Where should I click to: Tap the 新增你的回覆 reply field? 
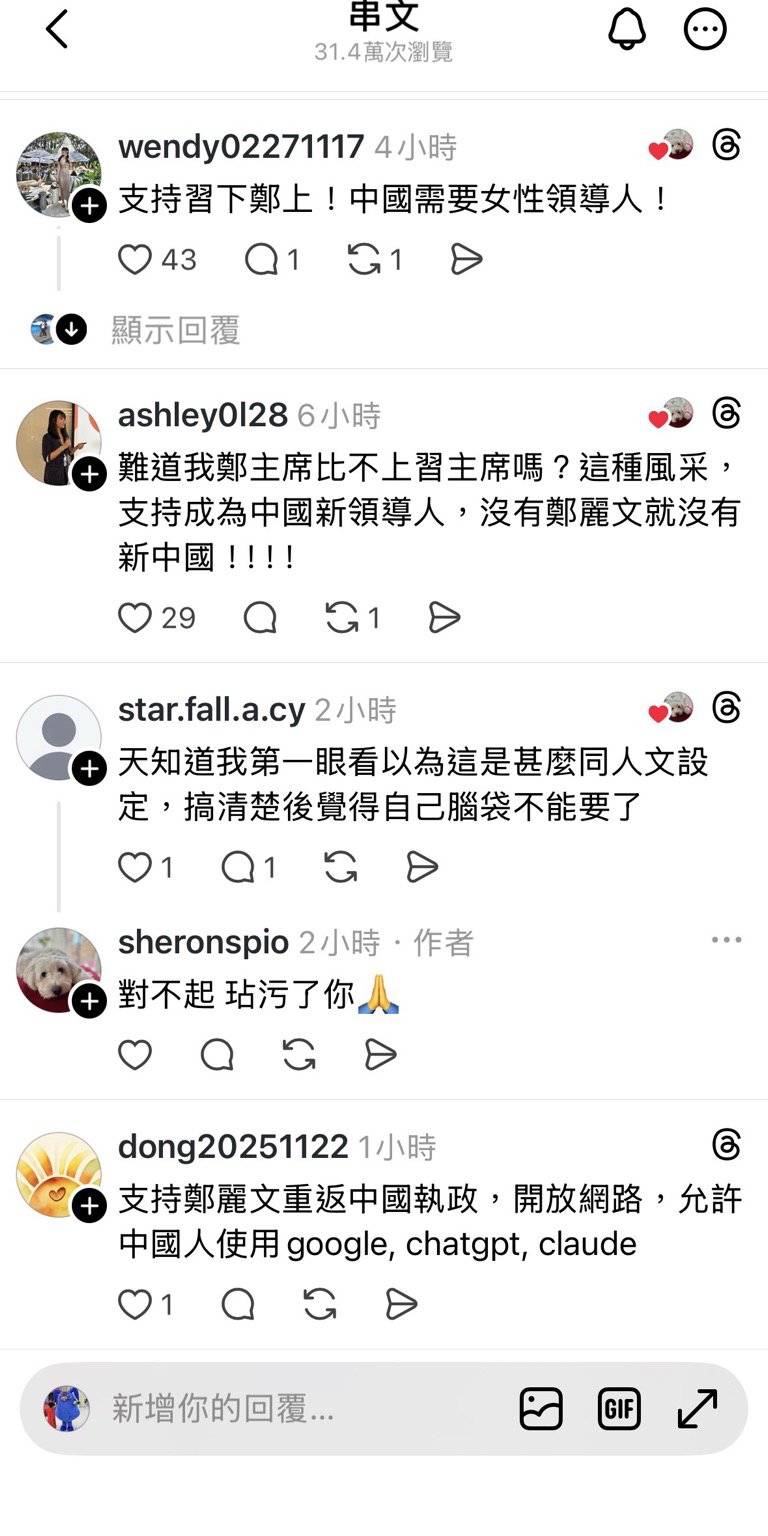pos(300,1409)
